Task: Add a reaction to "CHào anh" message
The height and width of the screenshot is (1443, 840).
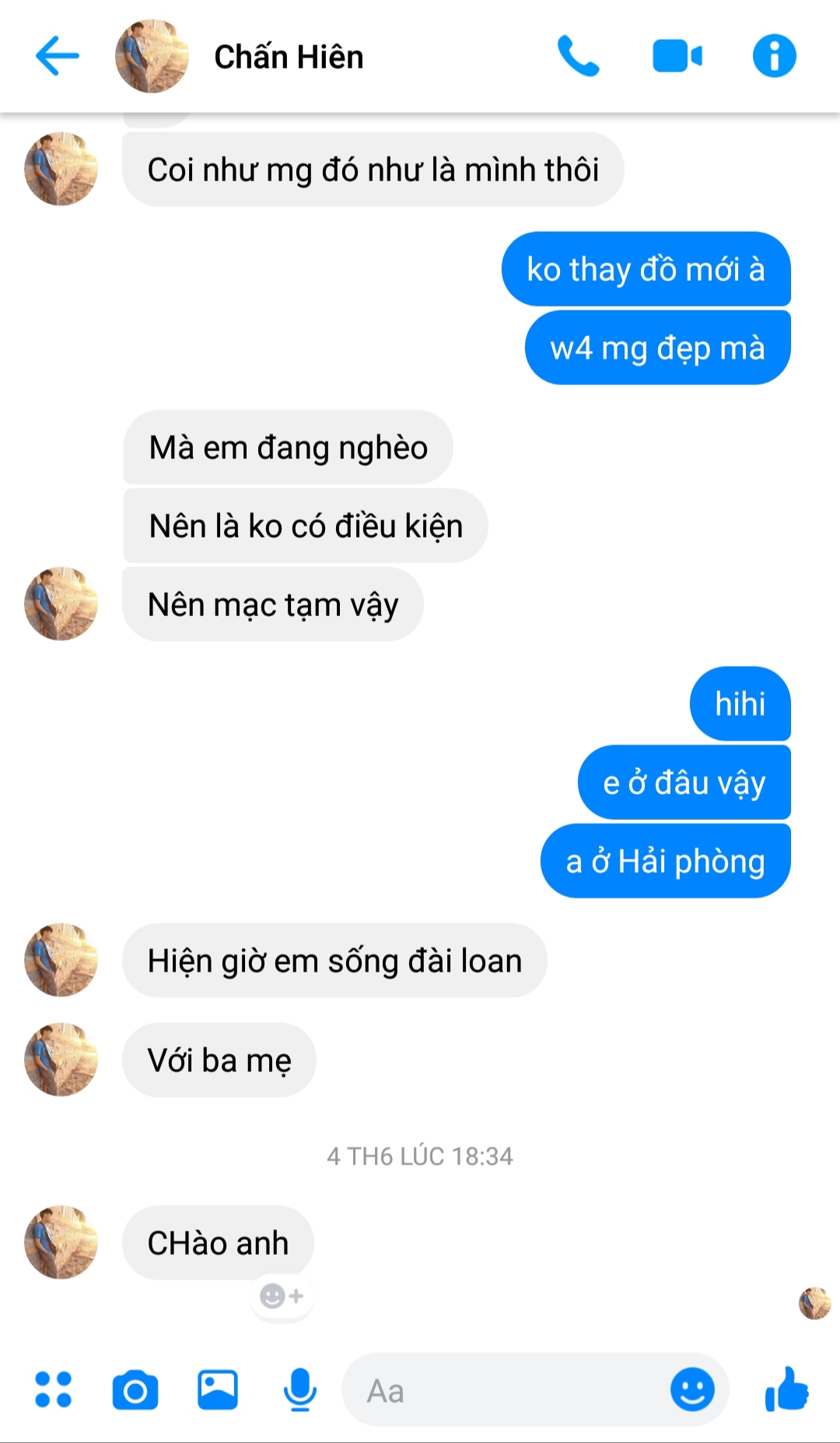Action: (x=282, y=1296)
